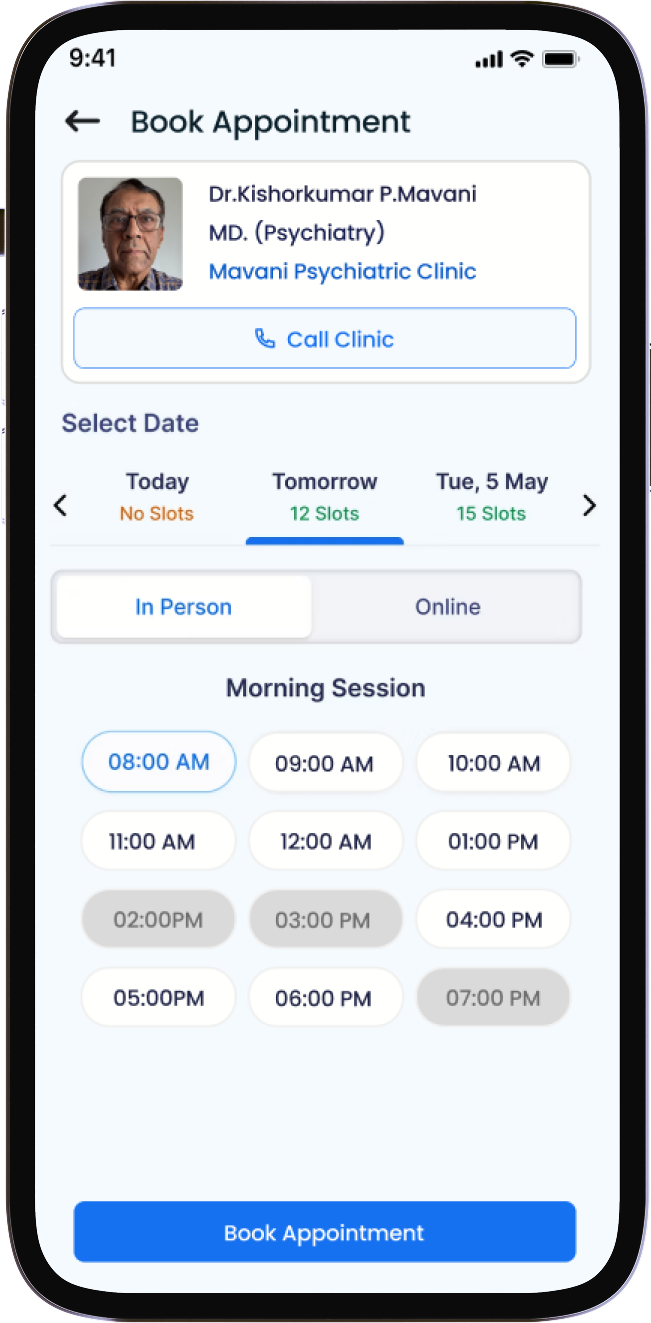This screenshot has width=651, height=1323.
Task: Confirm with the Book Appointment button
Action: pyautogui.click(x=324, y=1232)
